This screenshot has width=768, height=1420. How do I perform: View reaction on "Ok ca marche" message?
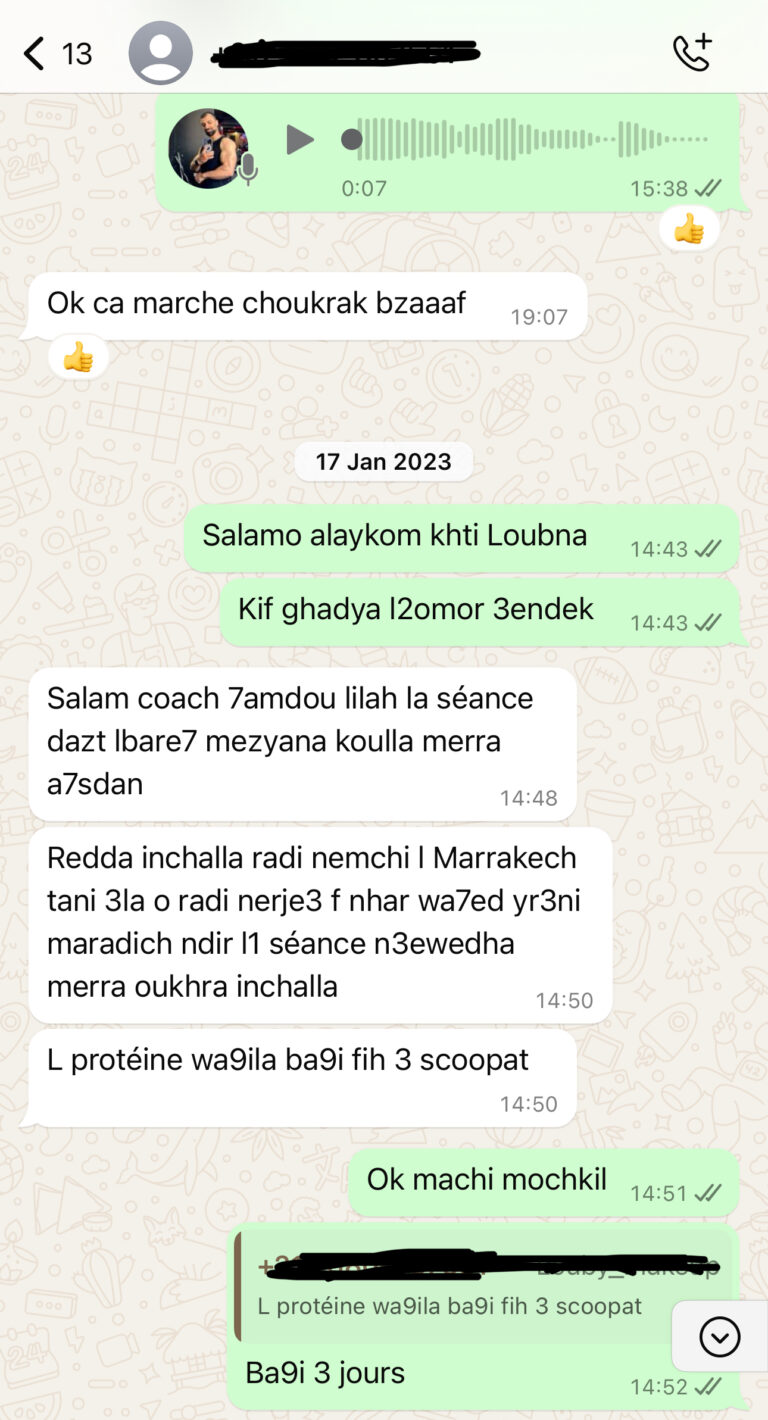[78, 356]
